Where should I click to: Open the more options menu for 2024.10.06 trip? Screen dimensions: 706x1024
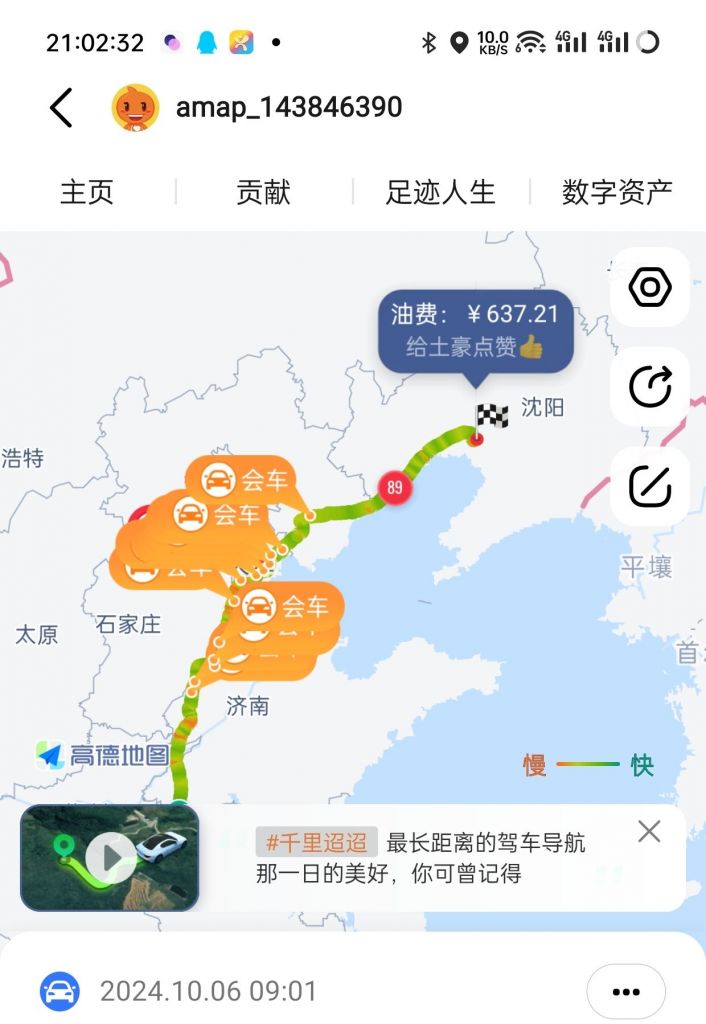[626, 992]
